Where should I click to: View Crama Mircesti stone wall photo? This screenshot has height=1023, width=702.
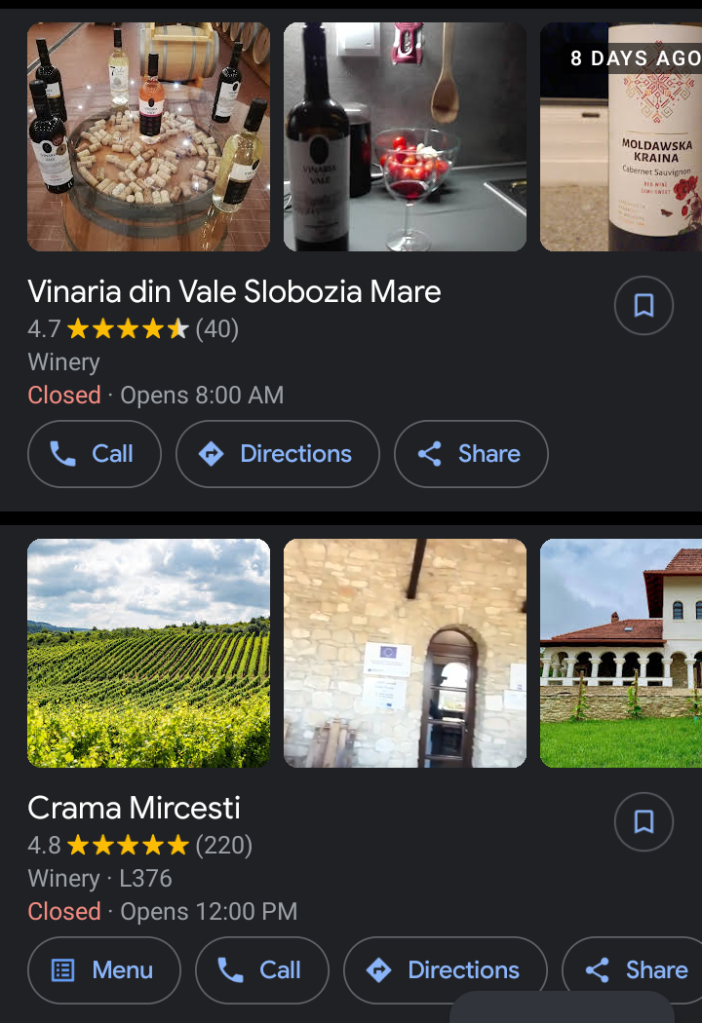(405, 653)
